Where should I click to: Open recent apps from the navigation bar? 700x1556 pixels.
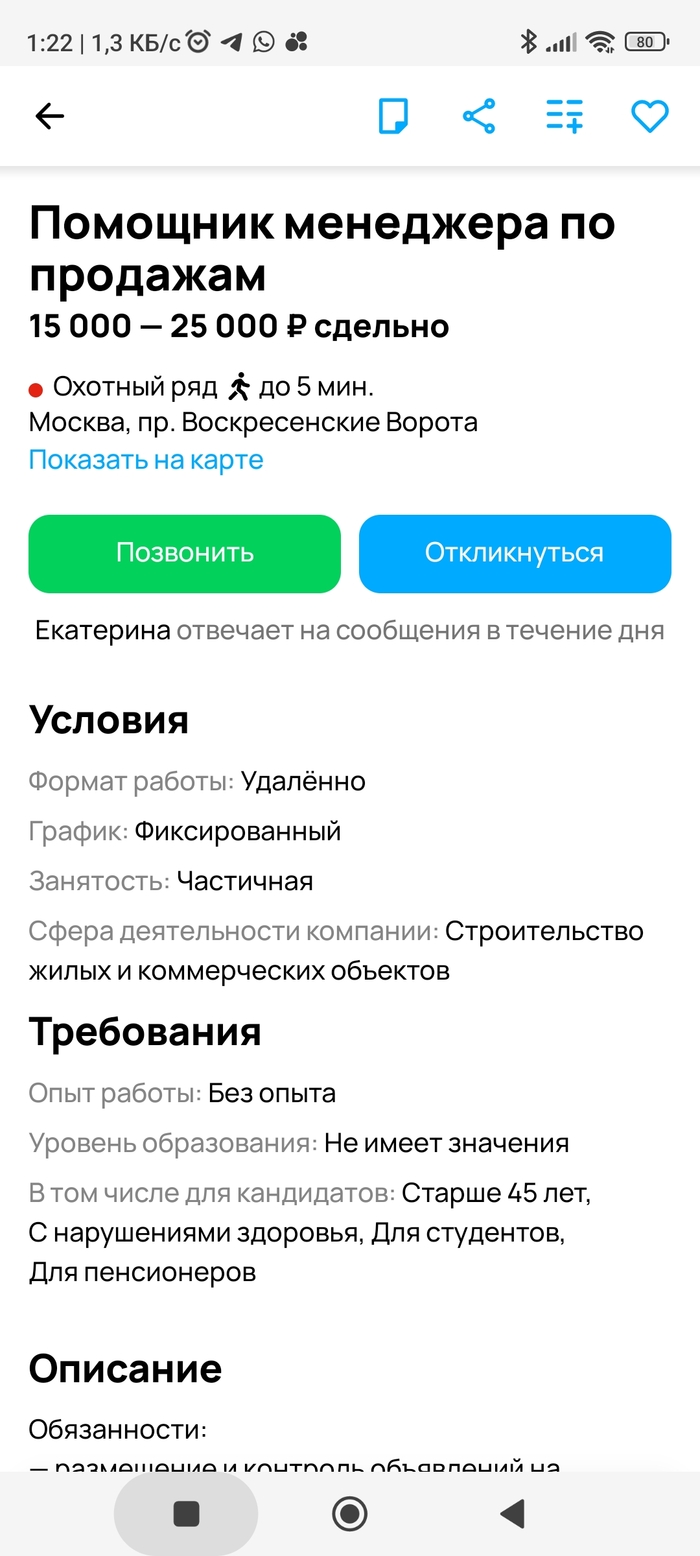[x=186, y=1514]
